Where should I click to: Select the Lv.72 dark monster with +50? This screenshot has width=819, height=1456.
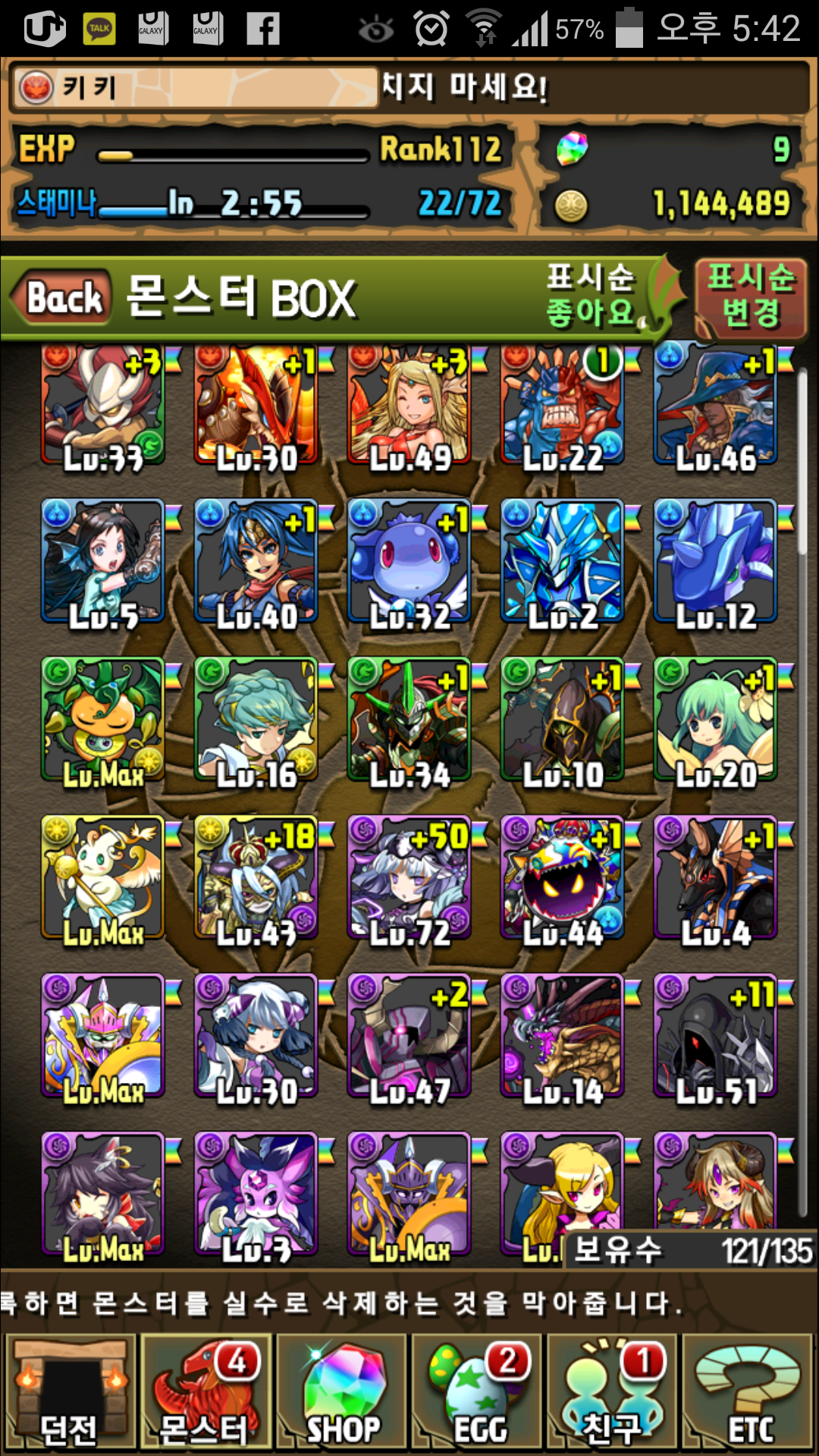point(410,880)
